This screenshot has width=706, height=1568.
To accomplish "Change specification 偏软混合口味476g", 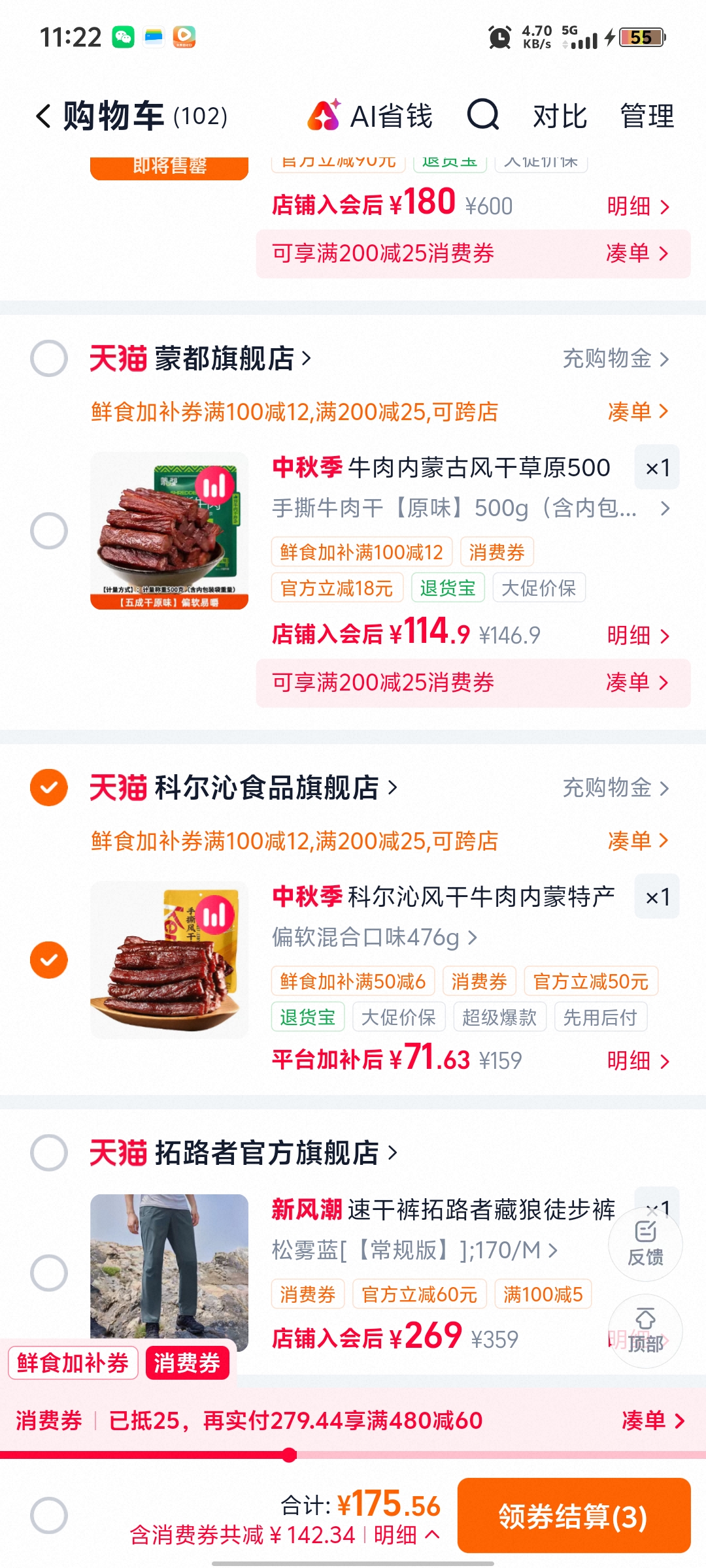I will (x=374, y=937).
